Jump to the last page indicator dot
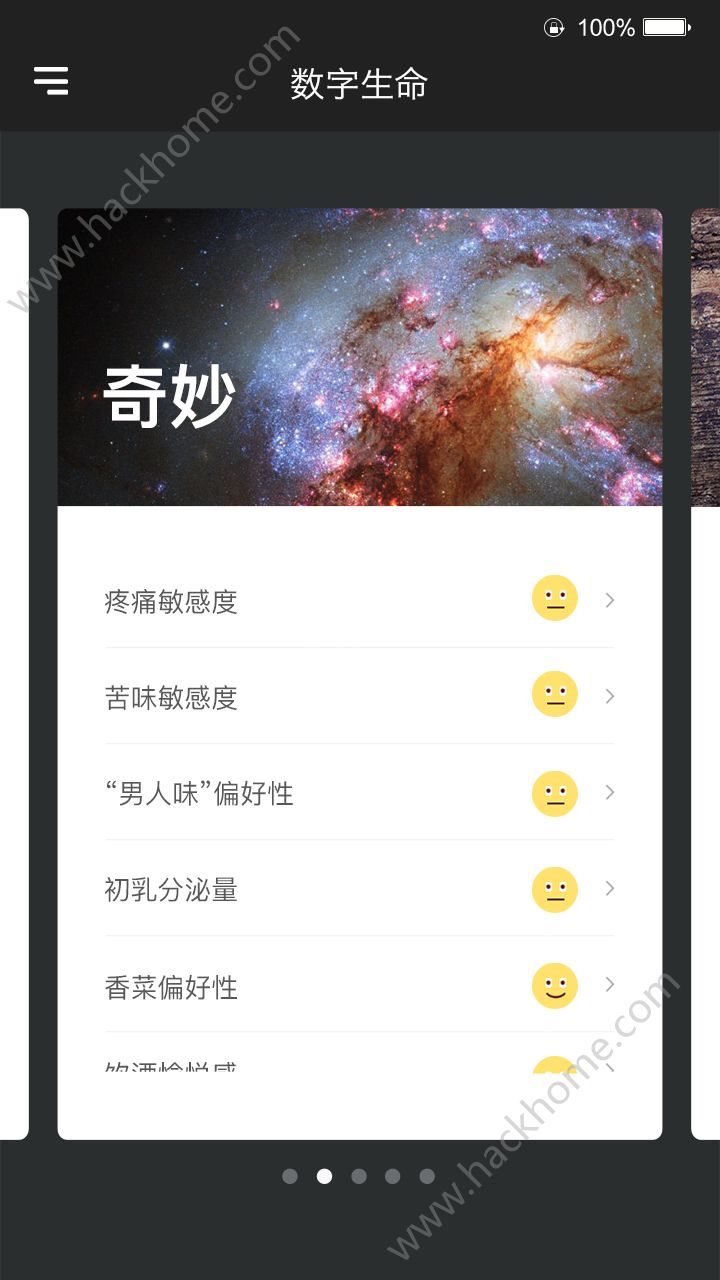The height and width of the screenshot is (1280, 720). pos(427,1176)
